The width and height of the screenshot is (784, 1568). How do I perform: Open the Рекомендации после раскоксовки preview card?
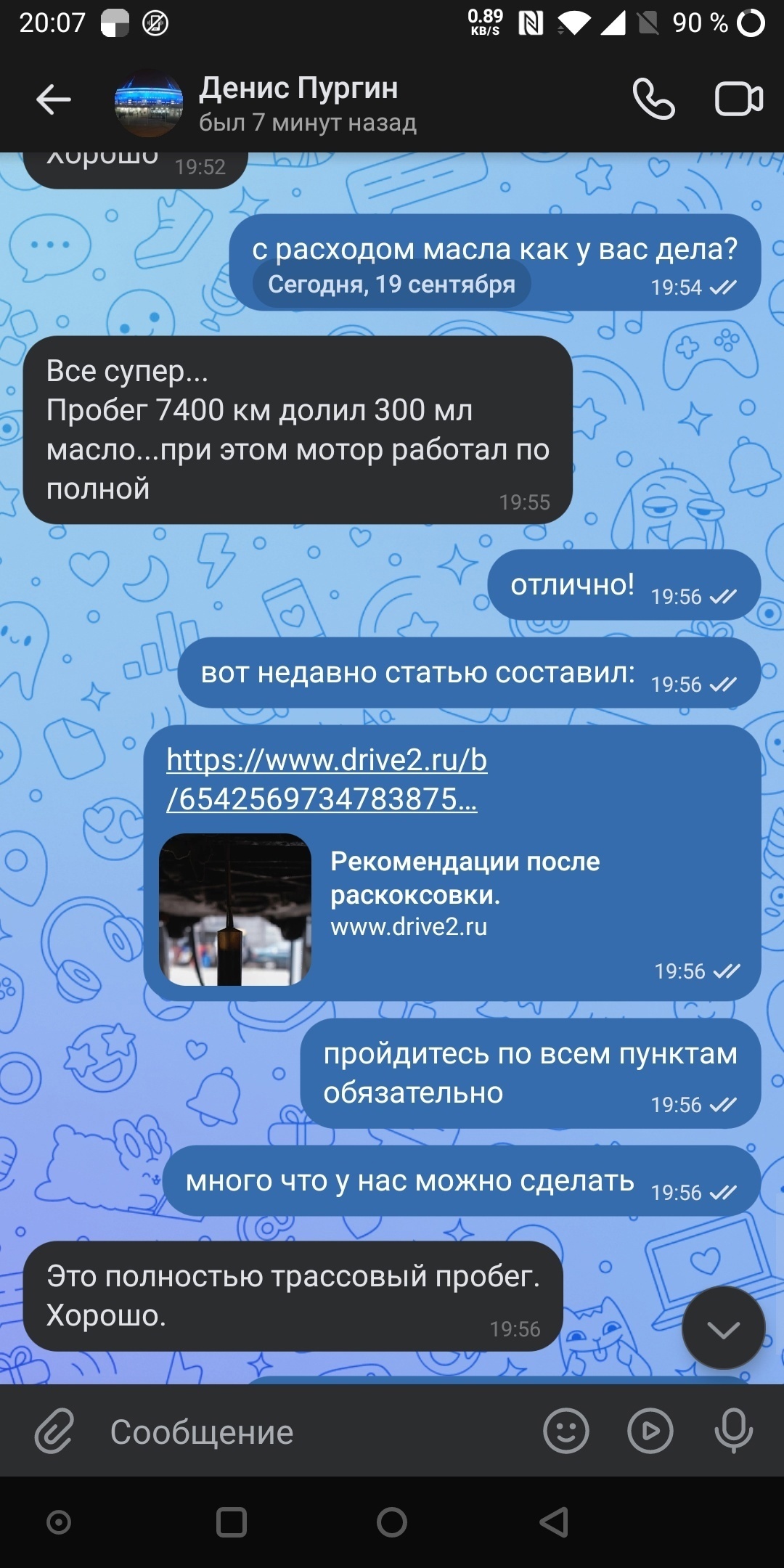click(465, 894)
